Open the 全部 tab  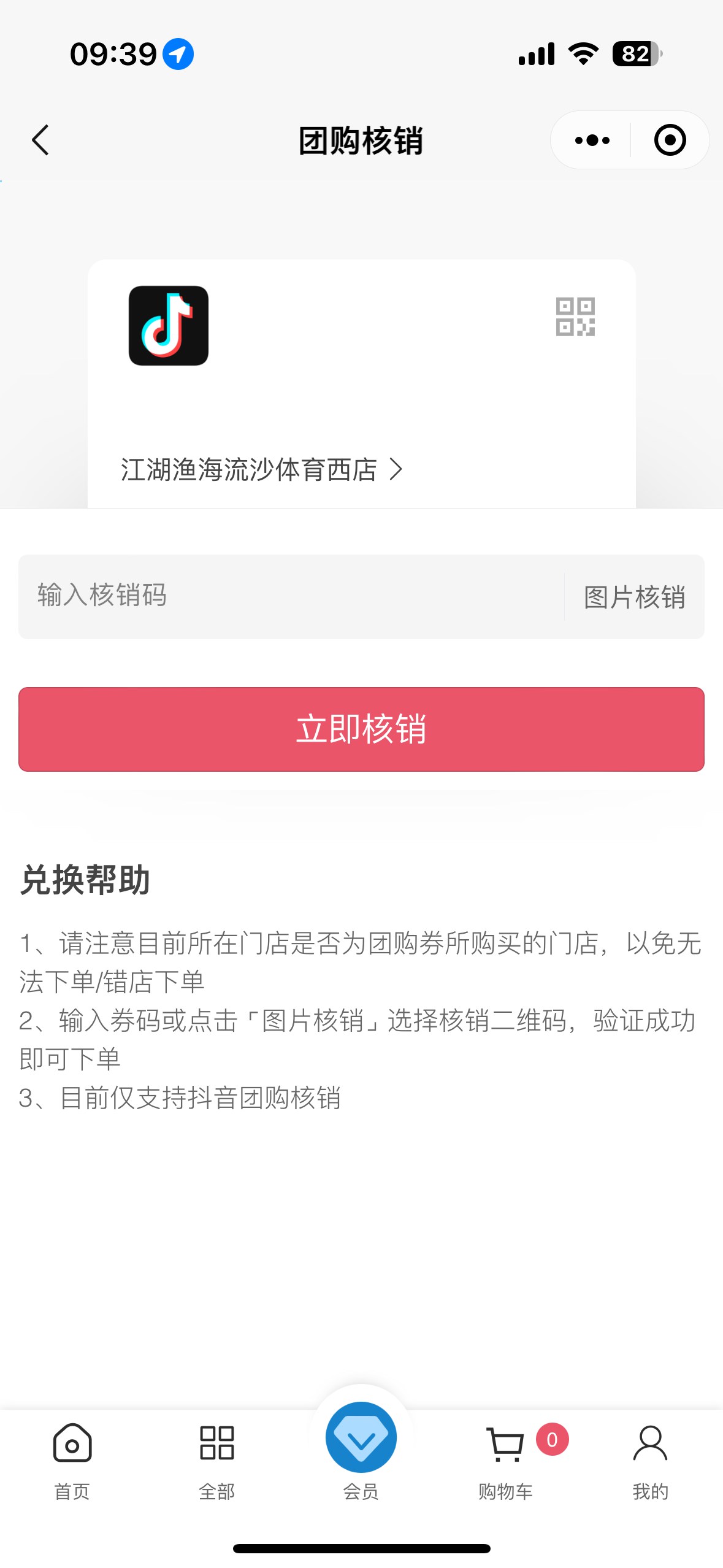point(216,1461)
